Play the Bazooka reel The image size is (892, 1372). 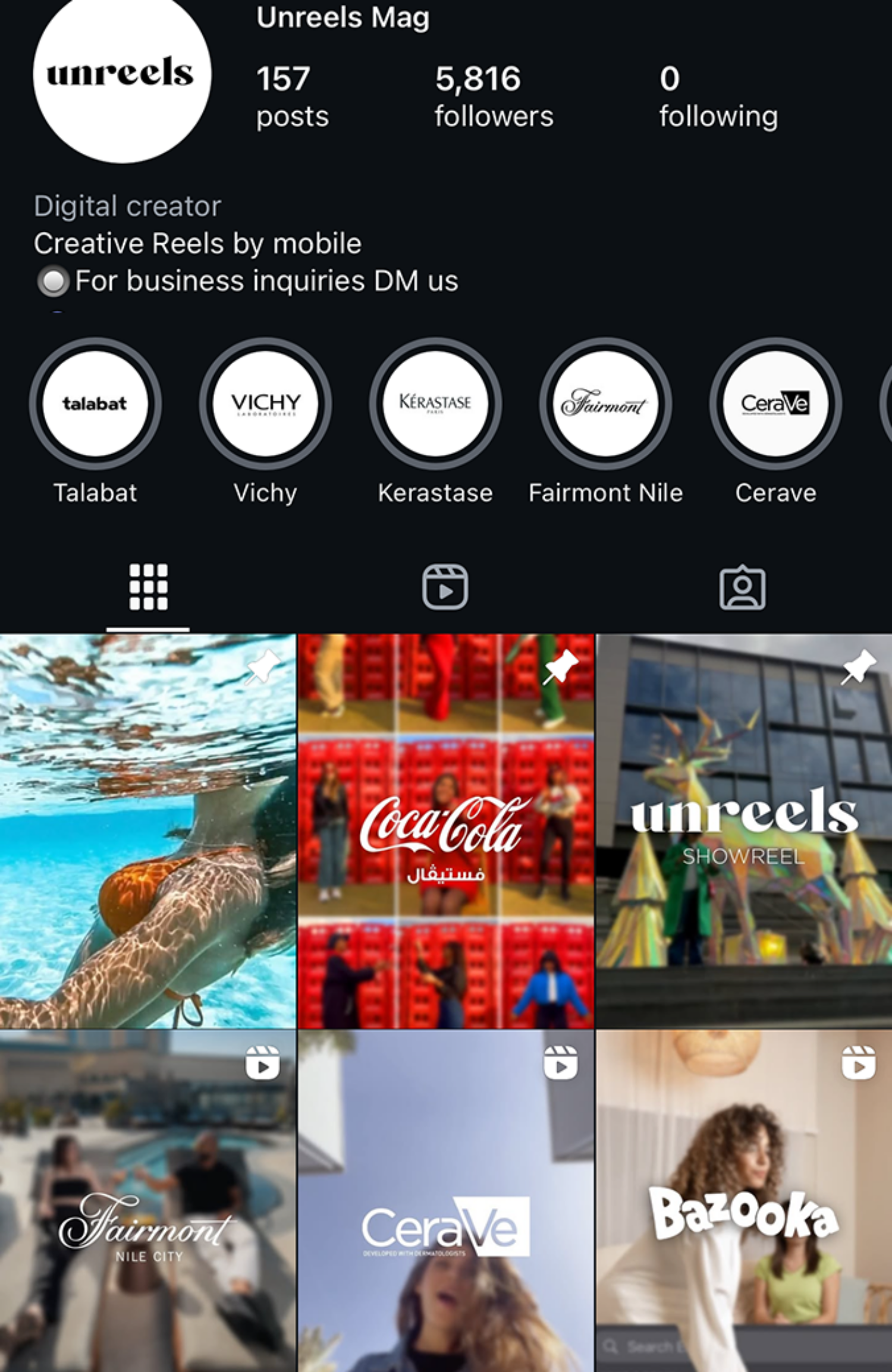pos(743,1201)
